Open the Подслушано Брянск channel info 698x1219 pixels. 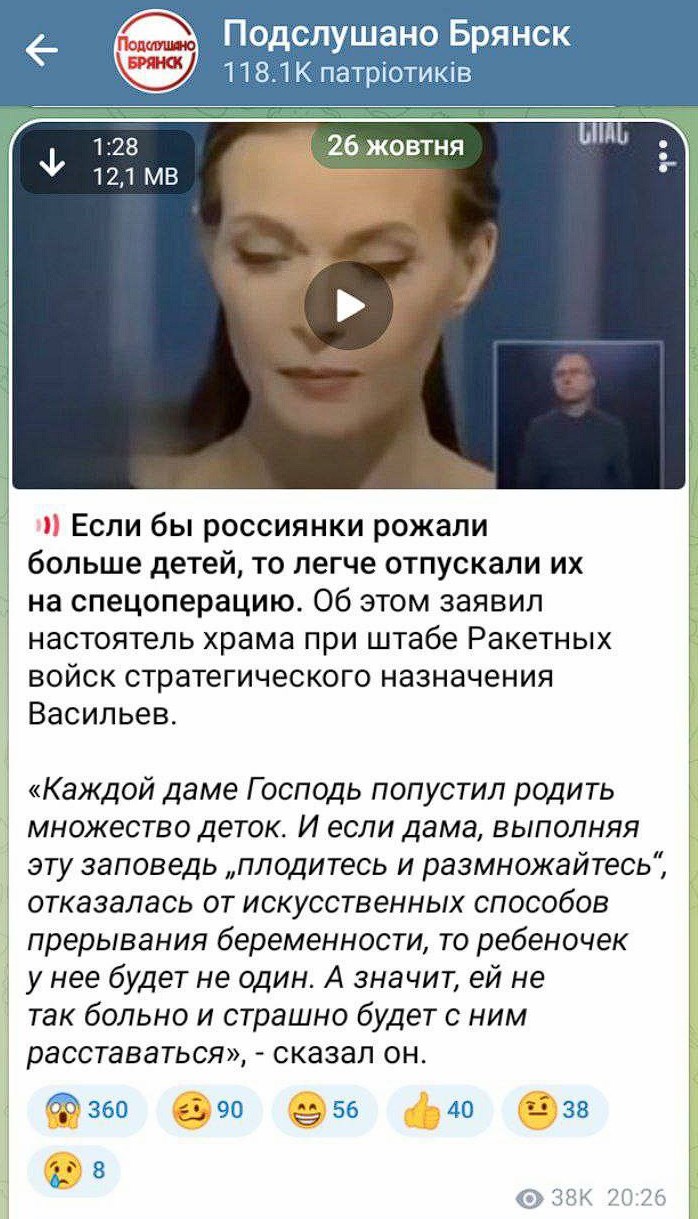click(x=396, y=50)
